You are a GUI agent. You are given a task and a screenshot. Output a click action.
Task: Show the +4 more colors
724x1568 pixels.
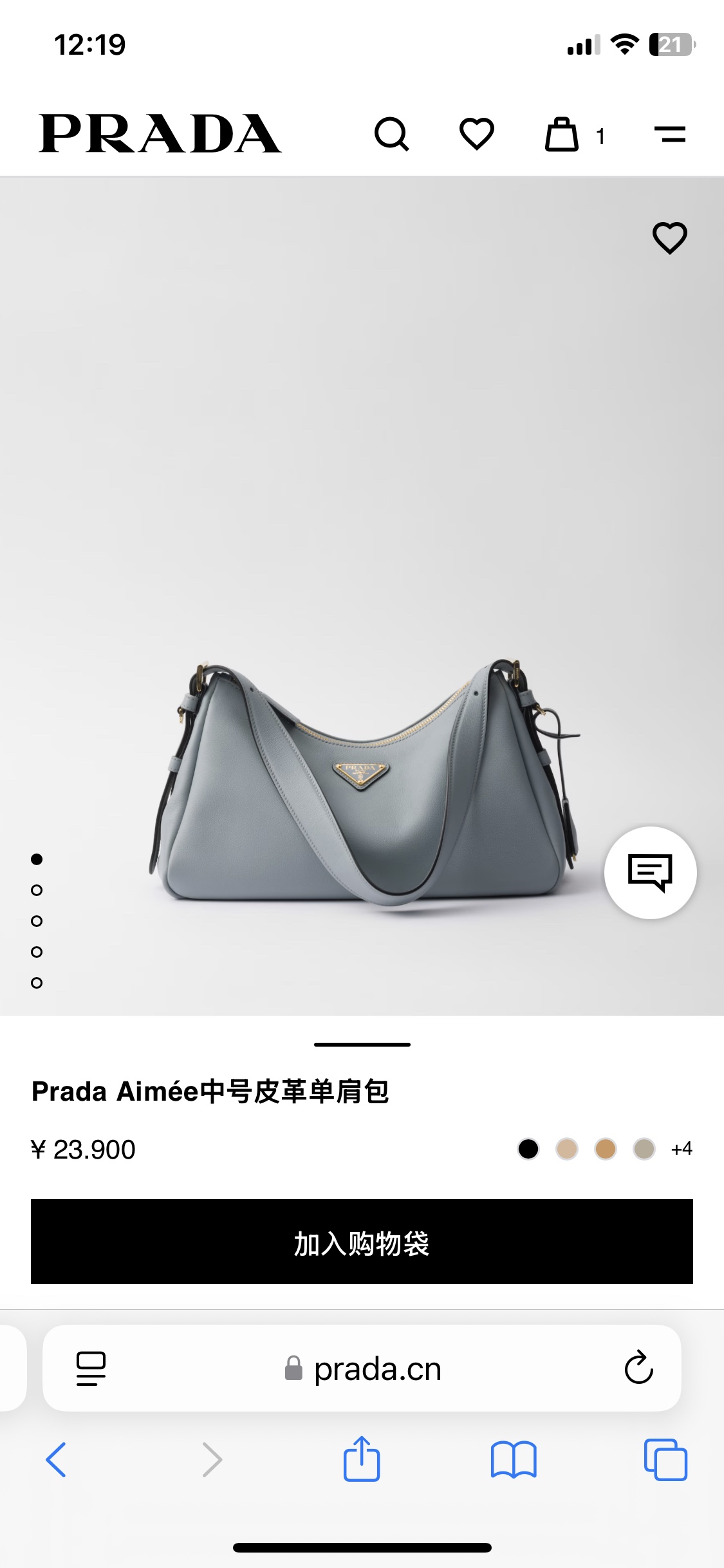coord(682,1149)
